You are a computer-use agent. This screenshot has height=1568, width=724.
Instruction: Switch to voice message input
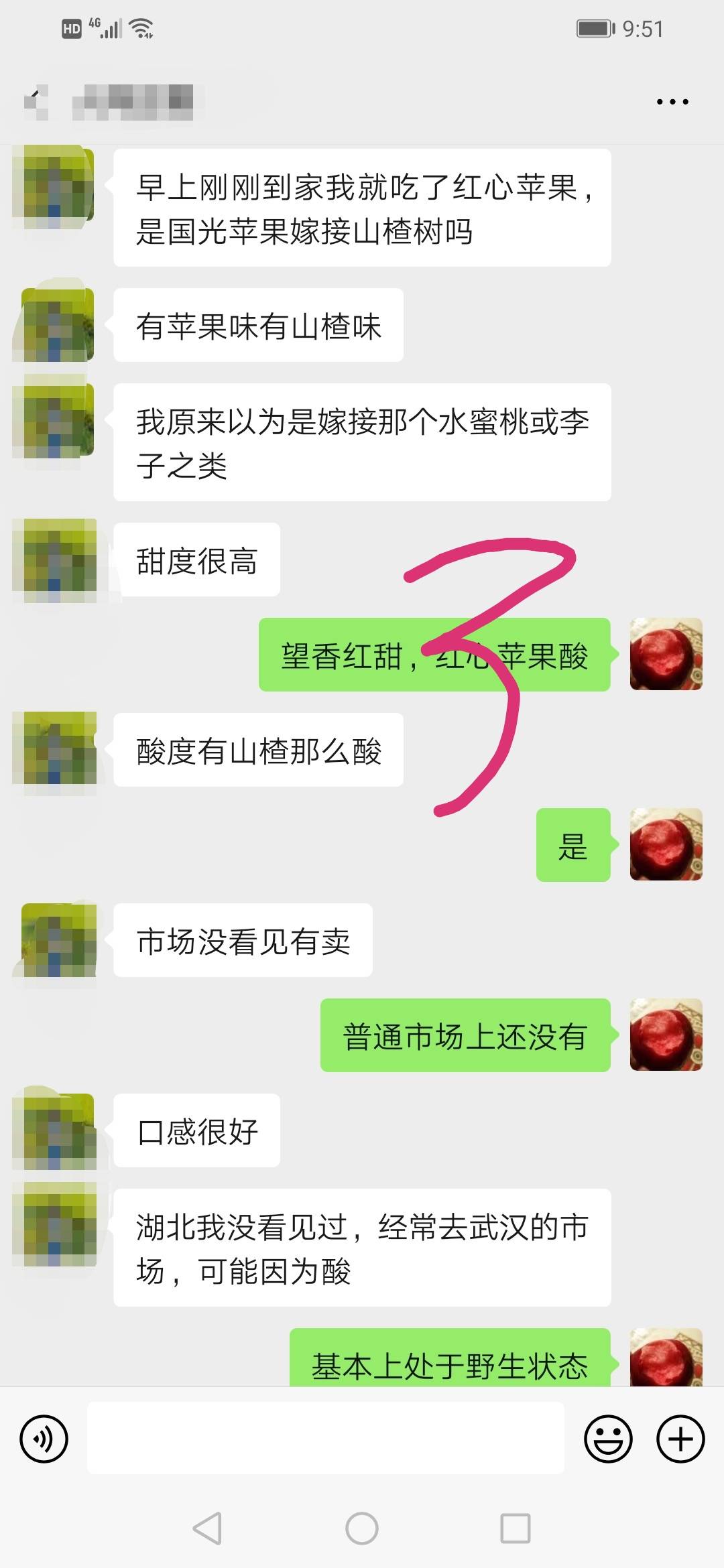(44, 1439)
